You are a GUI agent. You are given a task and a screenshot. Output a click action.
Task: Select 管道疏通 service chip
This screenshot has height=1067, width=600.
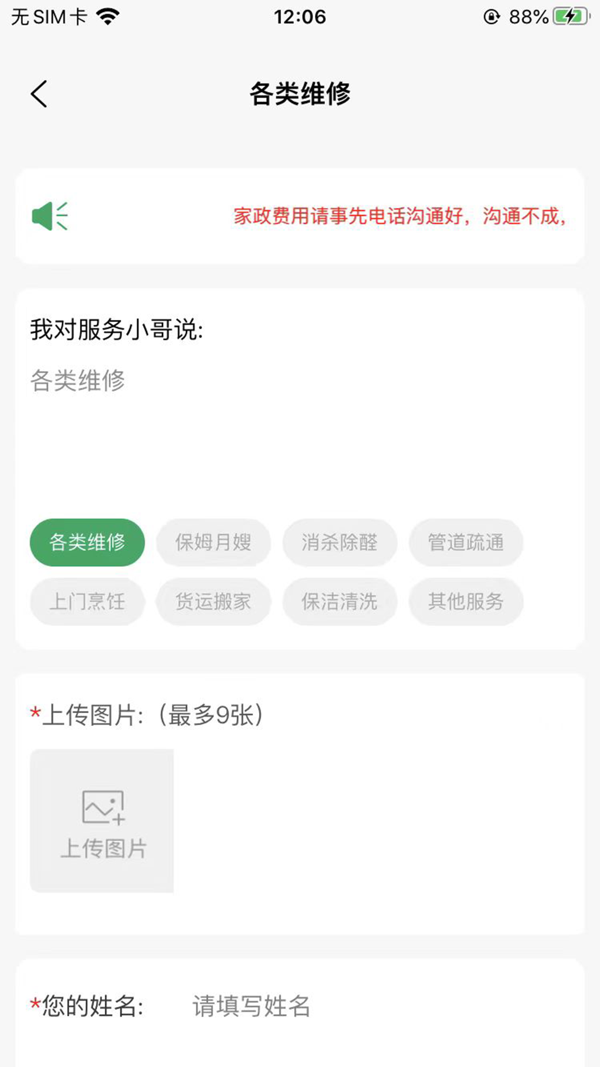click(466, 543)
